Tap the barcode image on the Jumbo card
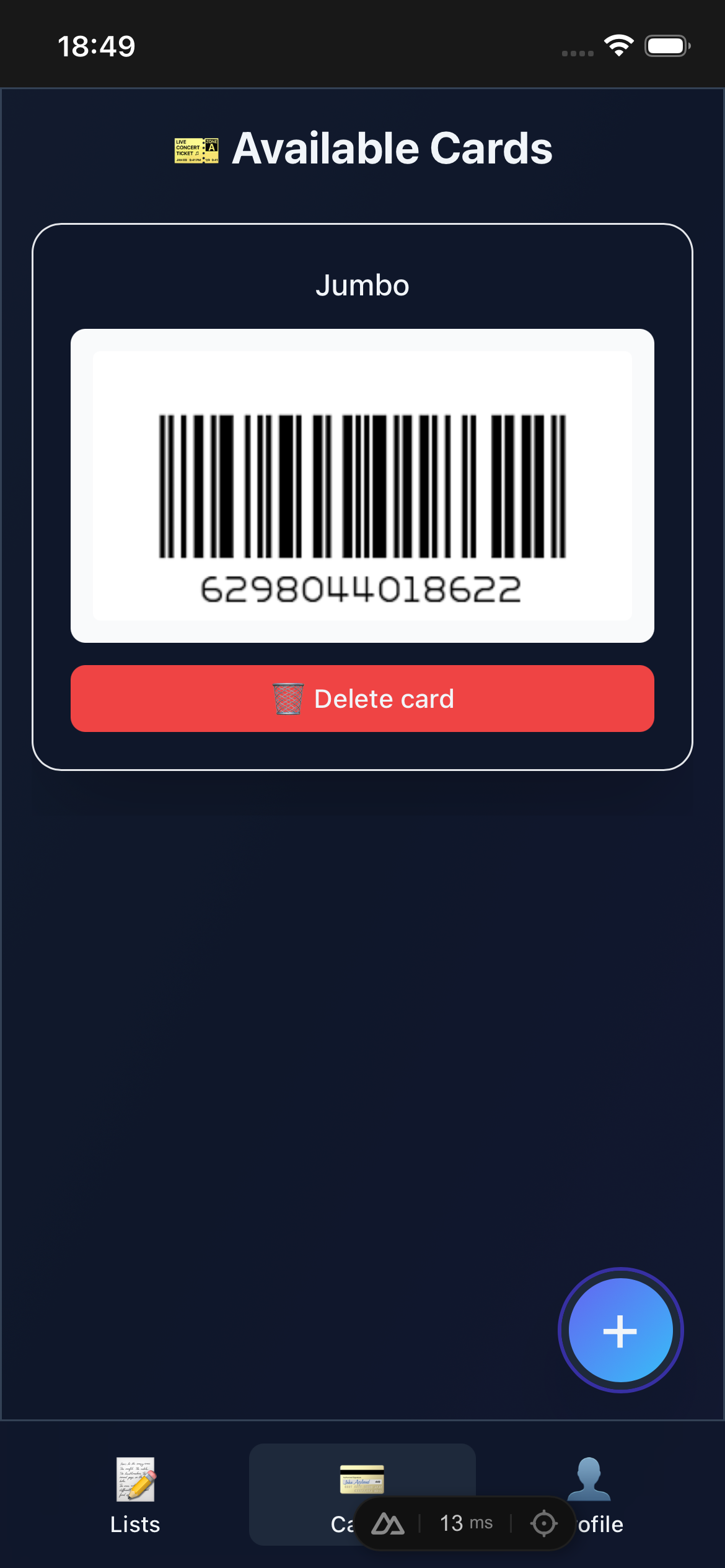Image resolution: width=725 pixels, height=1568 pixels. tap(362, 489)
